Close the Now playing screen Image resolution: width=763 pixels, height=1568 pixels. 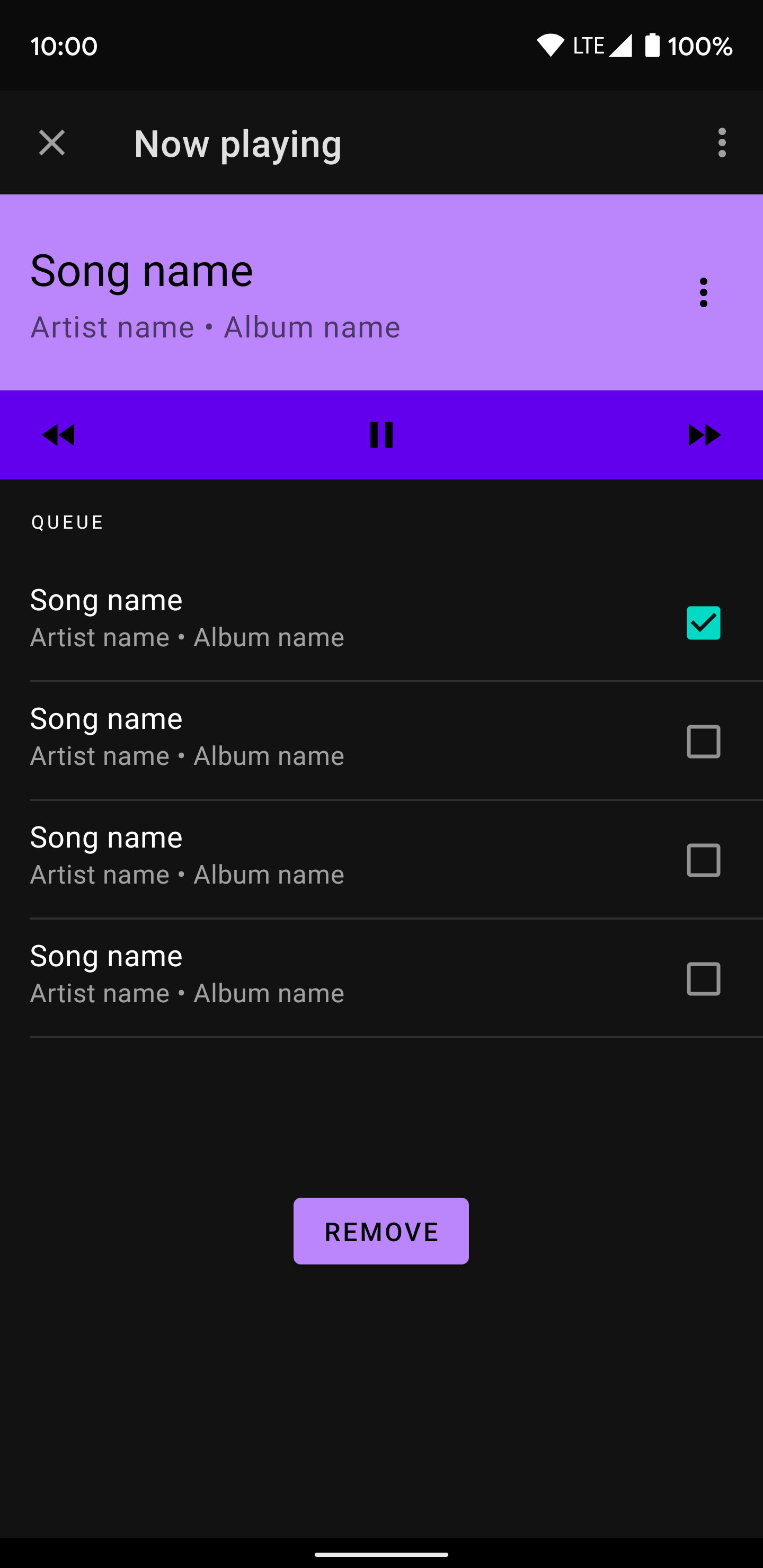coord(52,143)
